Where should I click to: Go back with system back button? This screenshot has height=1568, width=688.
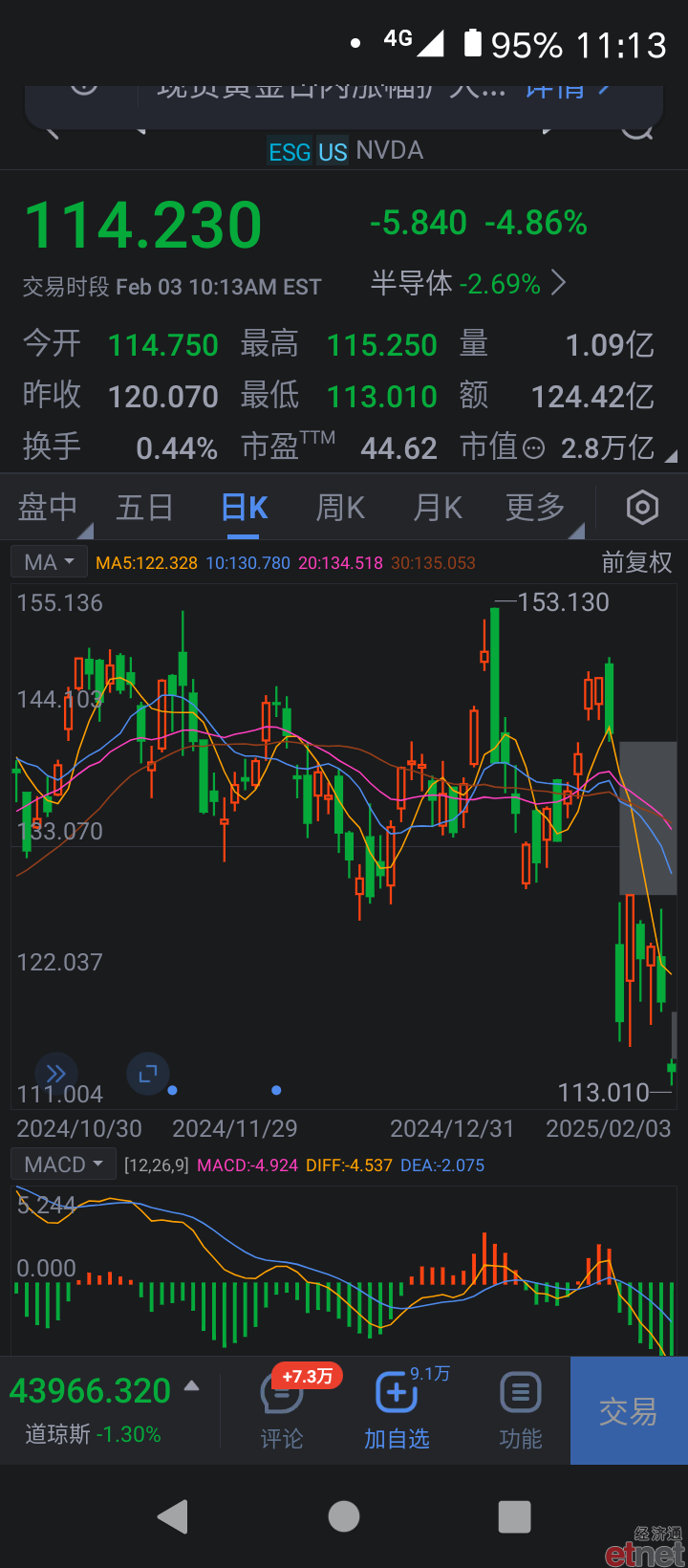tap(173, 1516)
